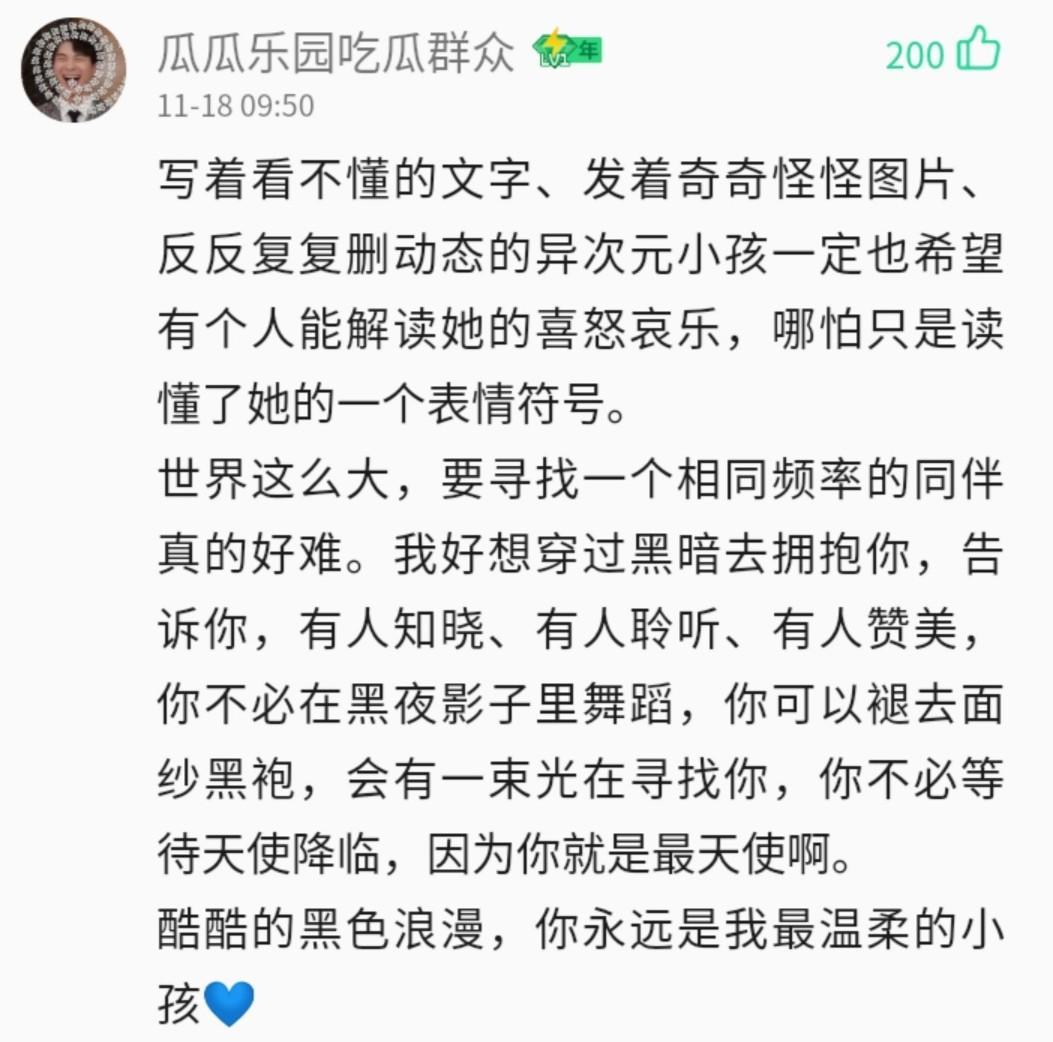Like the comment by 瓜瓜乐园吃瓜群众
The image size is (1053, 1042).
click(977, 51)
